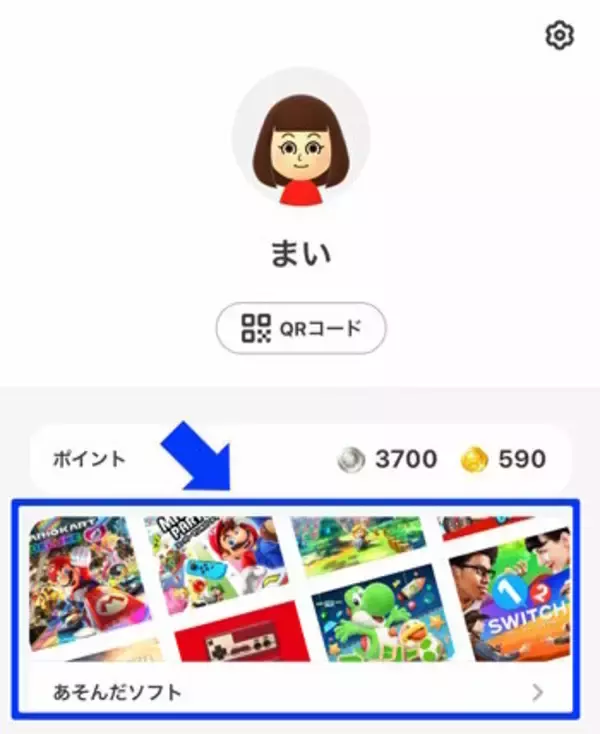Open the あそんだソフト row
The height and width of the screenshot is (734, 600).
tap(296, 690)
